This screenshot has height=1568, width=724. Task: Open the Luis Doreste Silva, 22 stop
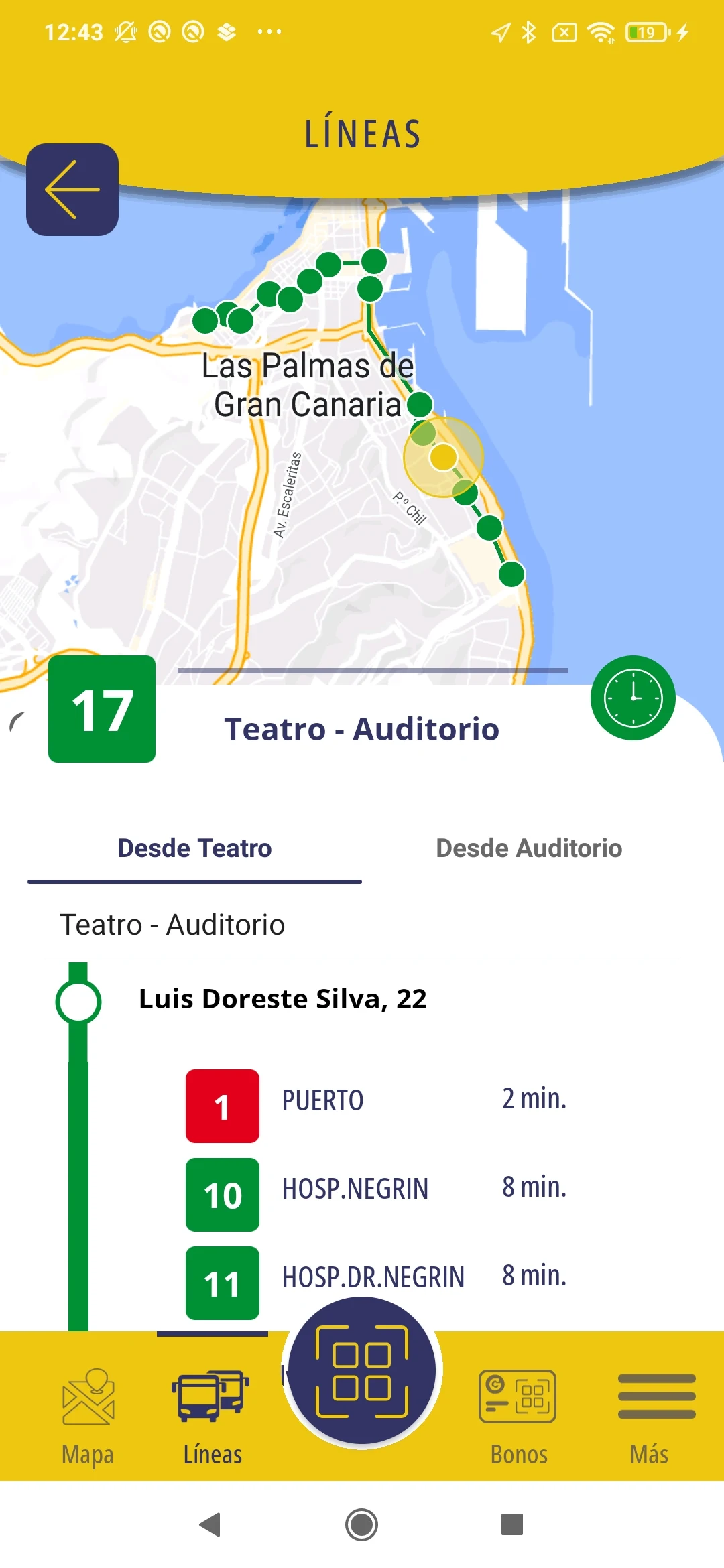[x=282, y=999]
